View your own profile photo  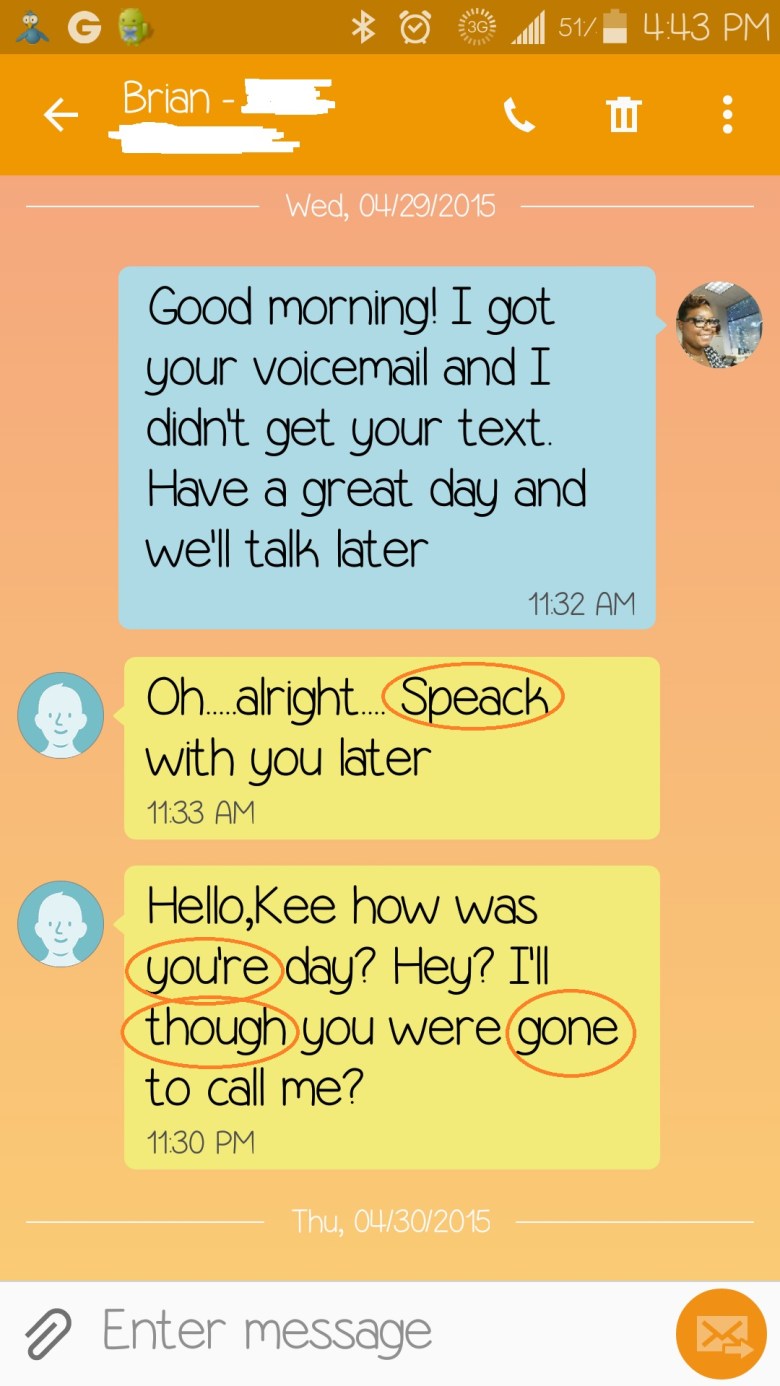pos(720,325)
